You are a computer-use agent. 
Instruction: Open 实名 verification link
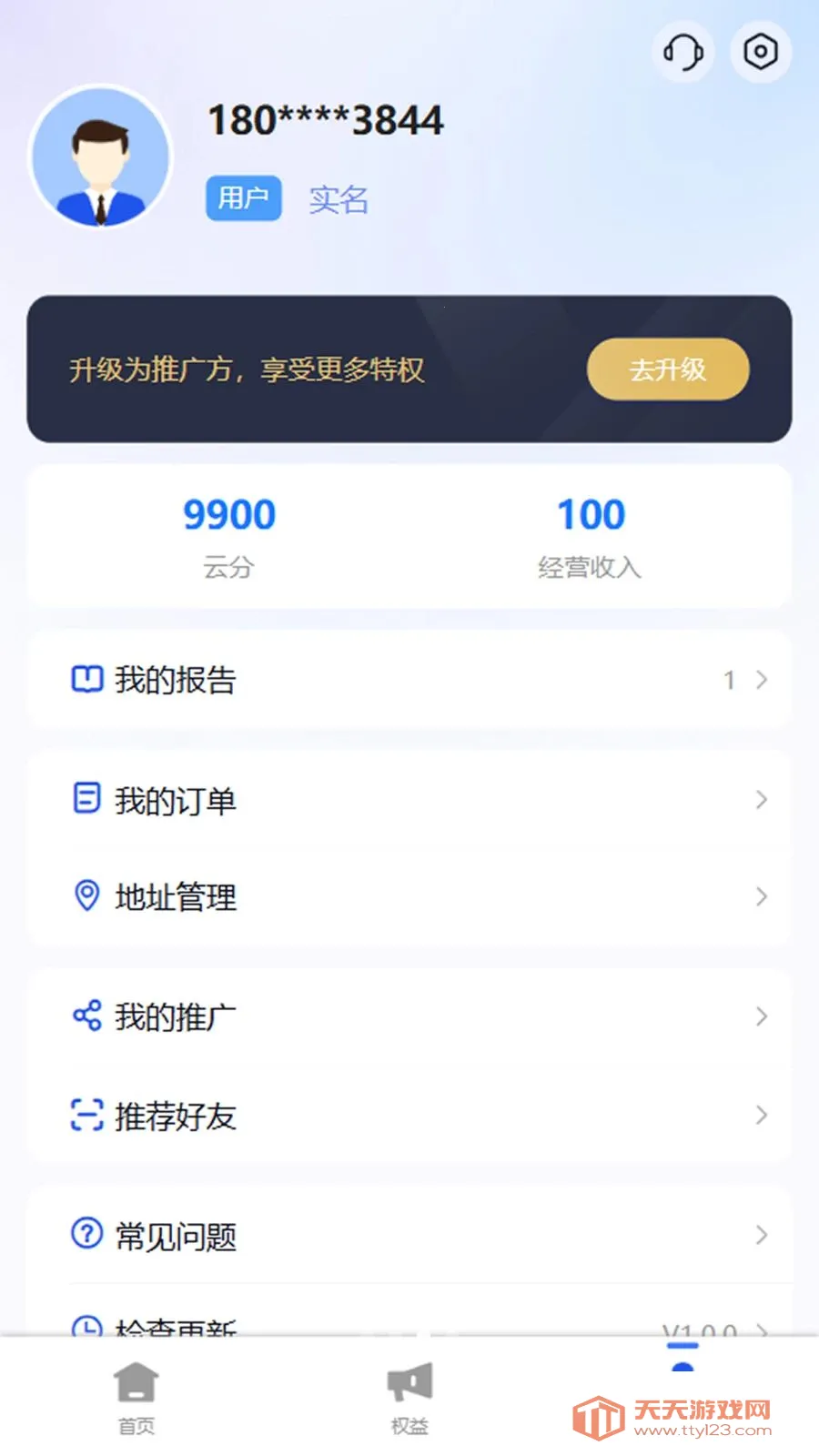coord(339,199)
